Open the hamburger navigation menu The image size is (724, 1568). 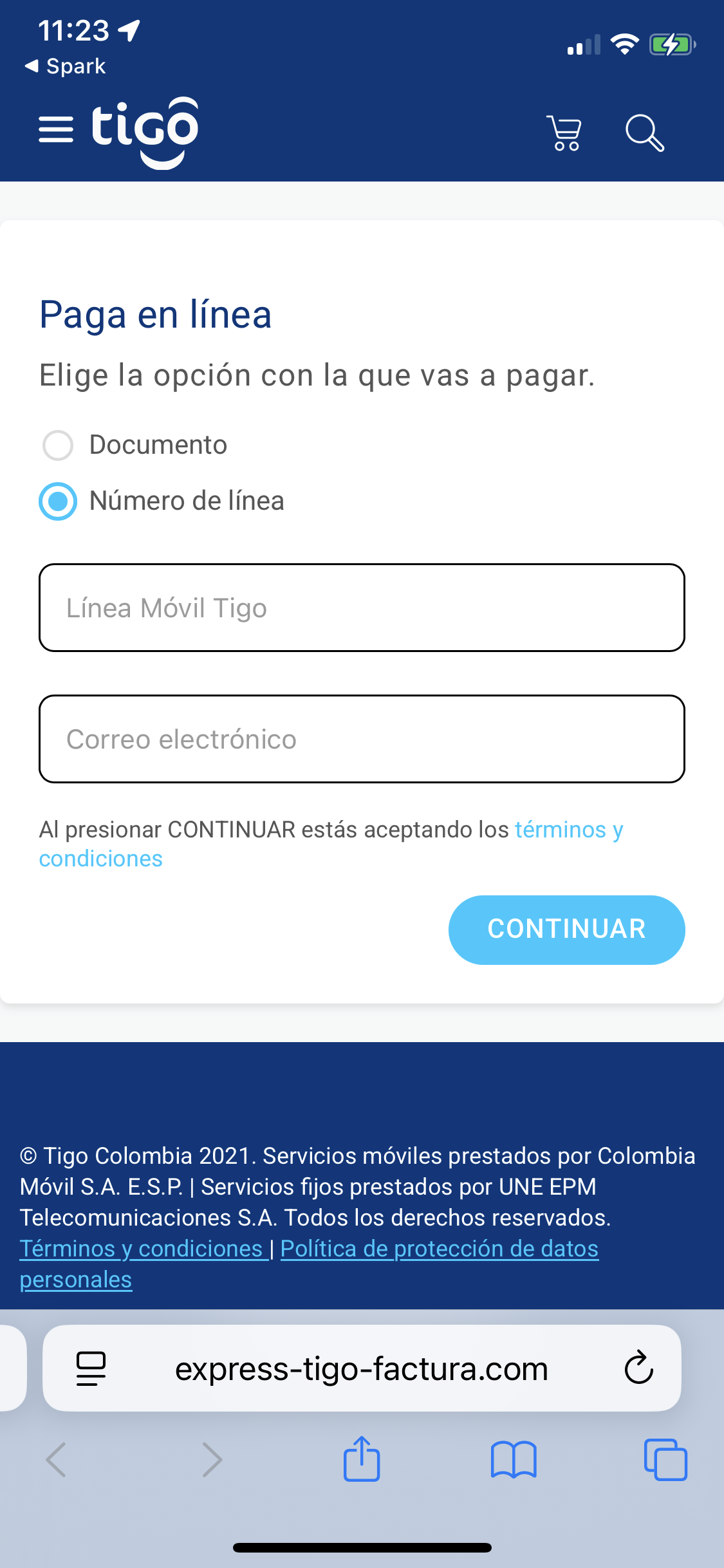pos(57,129)
